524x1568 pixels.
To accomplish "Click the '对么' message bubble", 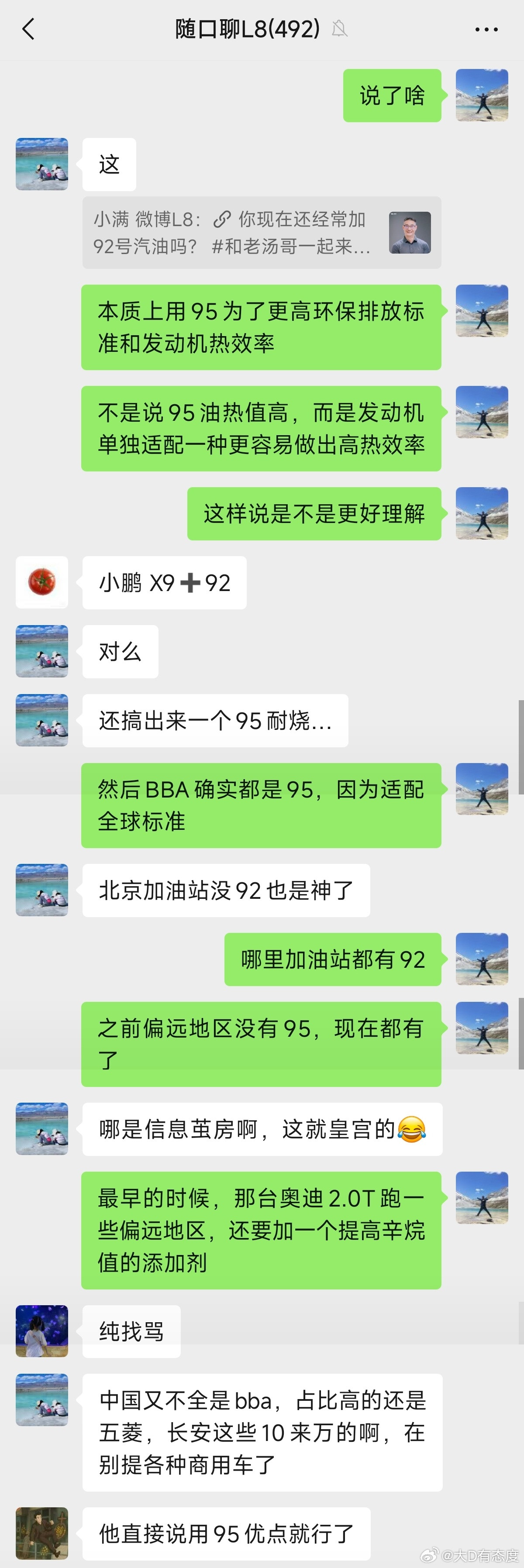I will pyautogui.click(x=119, y=651).
